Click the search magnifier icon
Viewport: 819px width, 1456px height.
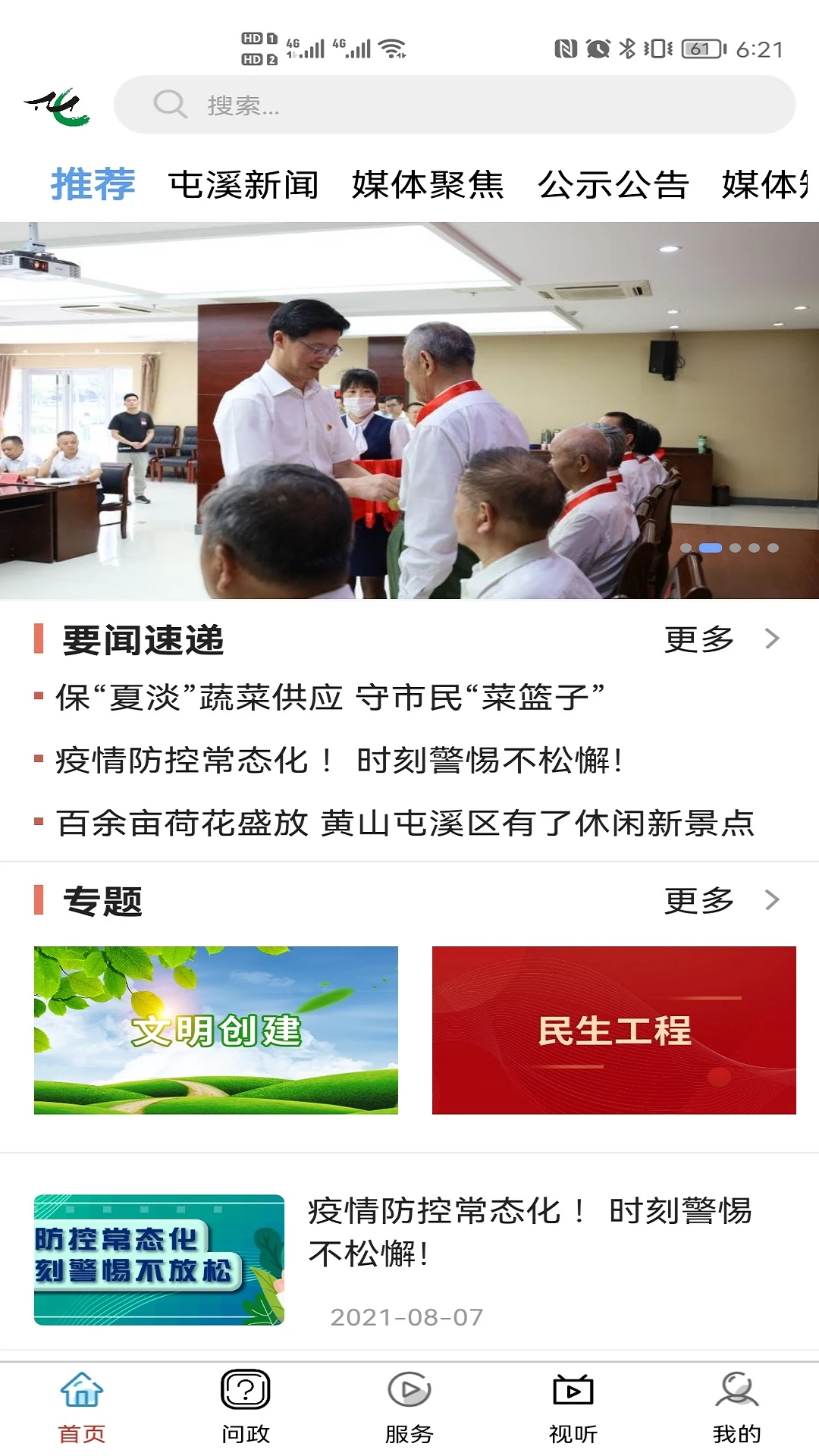tap(170, 104)
